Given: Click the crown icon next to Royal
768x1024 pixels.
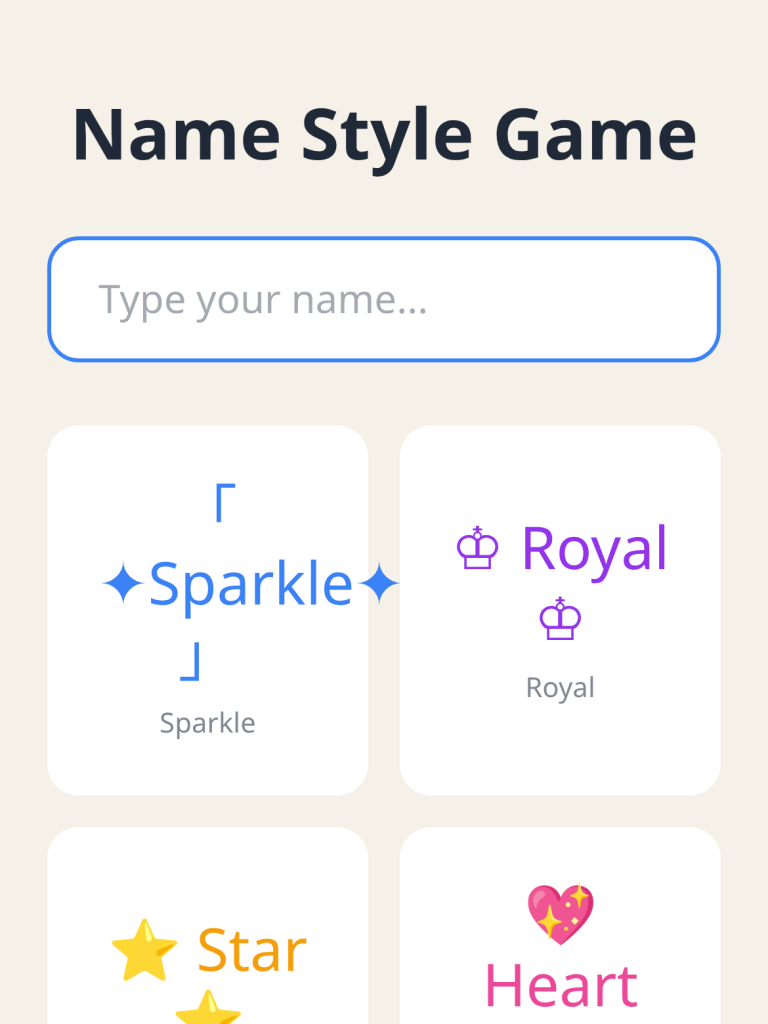Looking at the screenshot, I should click(x=478, y=548).
